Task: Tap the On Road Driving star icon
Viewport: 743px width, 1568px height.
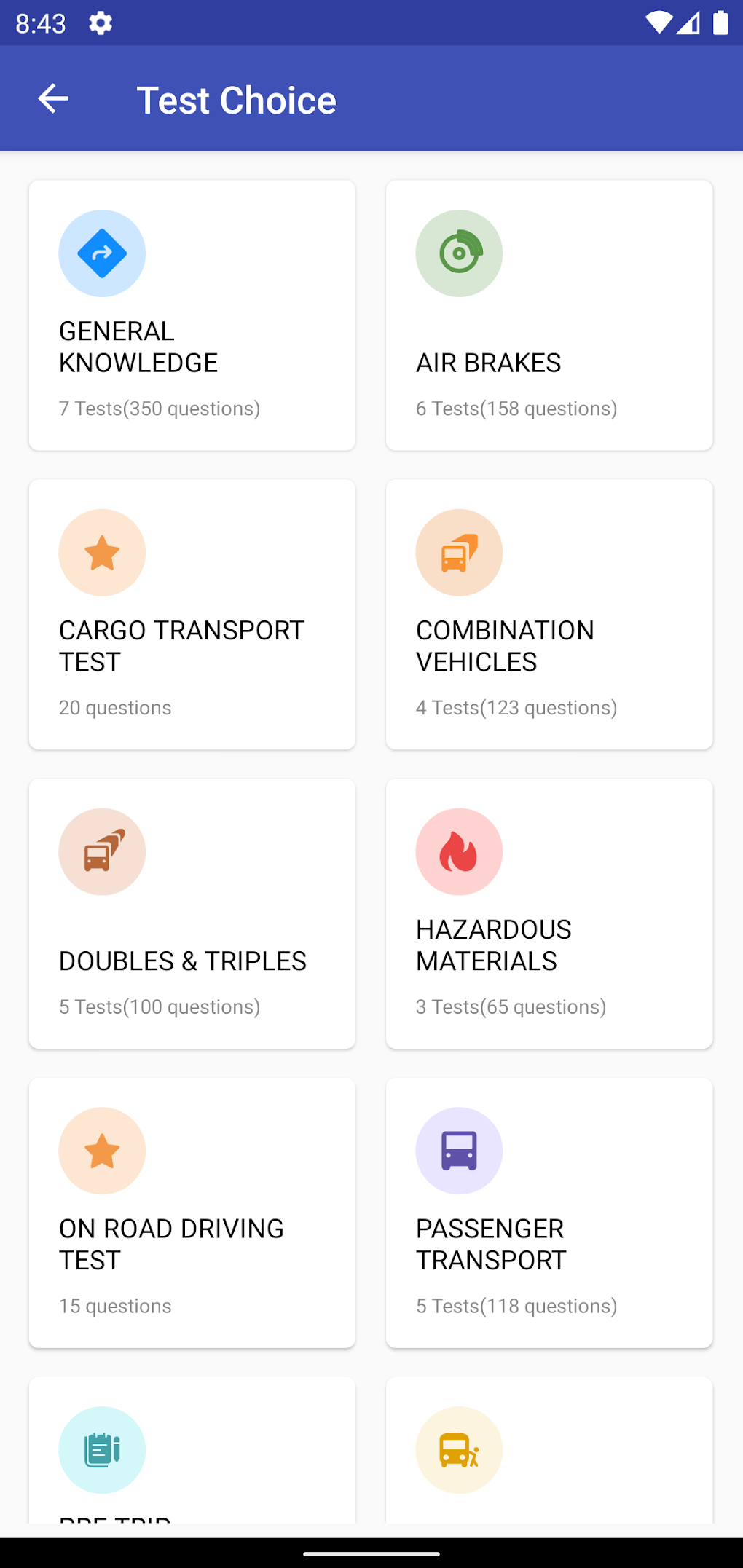Action: click(x=102, y=1151)
